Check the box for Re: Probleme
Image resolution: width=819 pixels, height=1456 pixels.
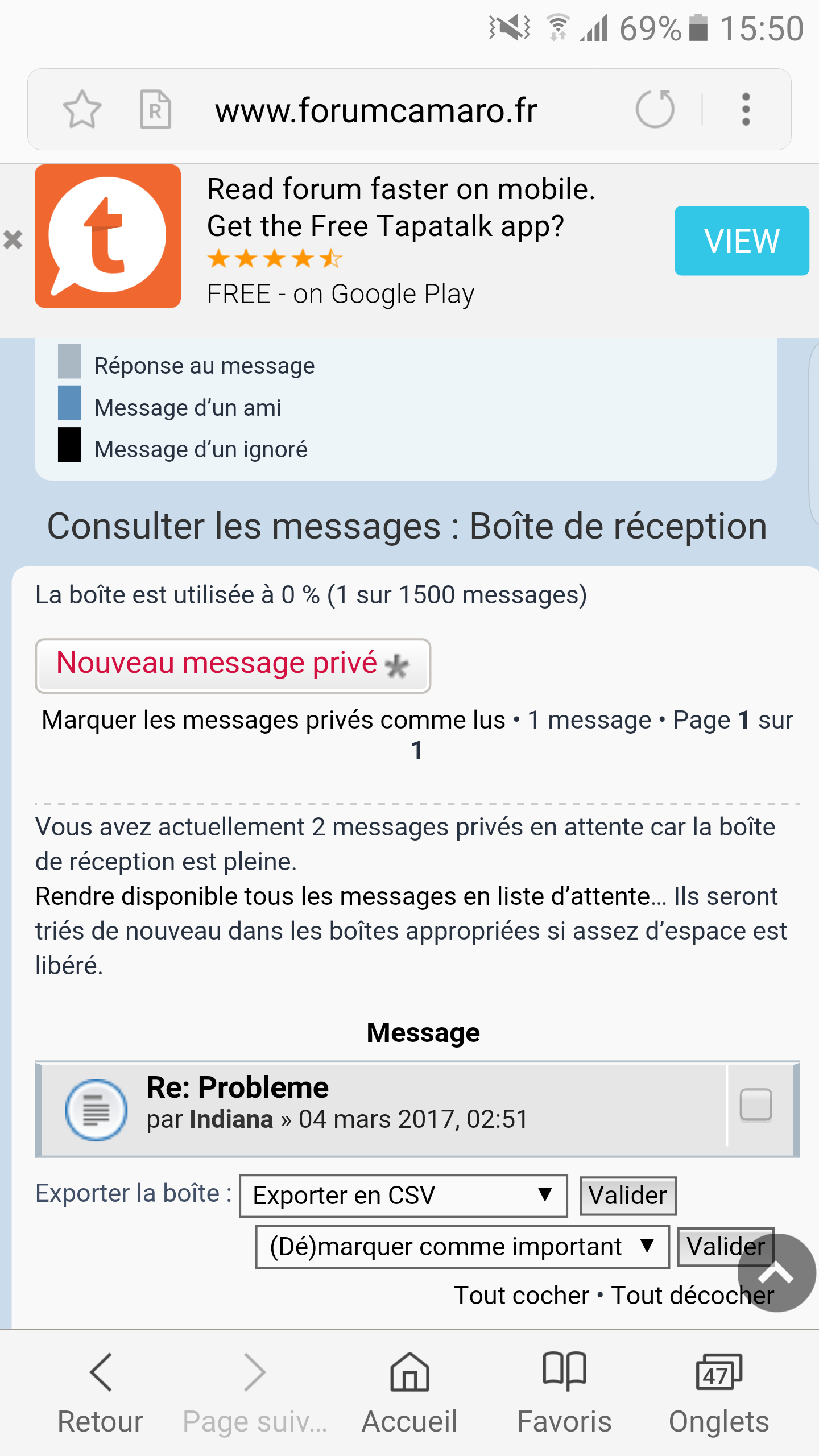[x=756, y=1105]
